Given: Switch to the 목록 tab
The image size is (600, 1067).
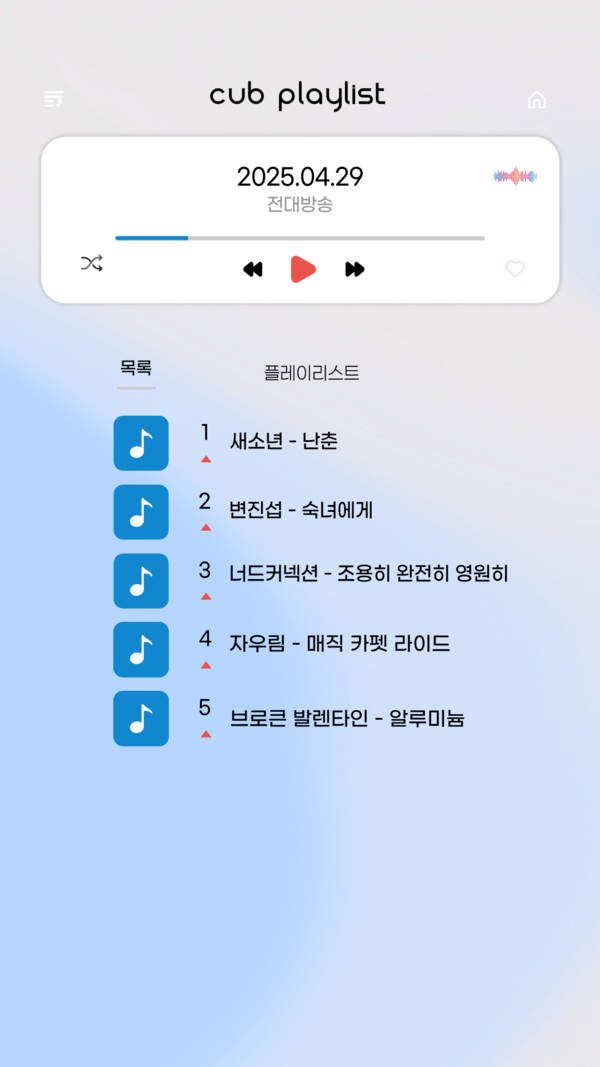Looking at the screenshot, I should click(x=136, y=368).
